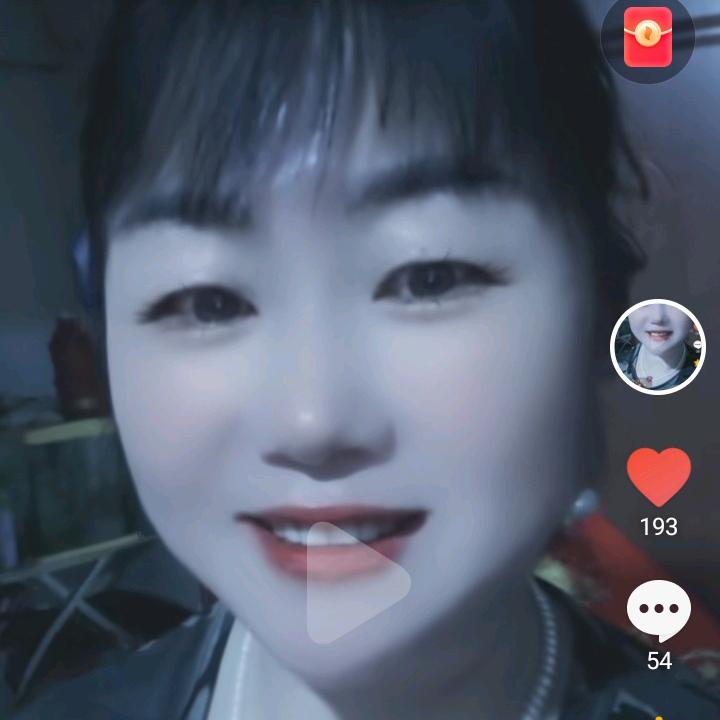Like this video with the heart
Image resolution: width=720 pixels, height=720 pixels.
point(658,477)
